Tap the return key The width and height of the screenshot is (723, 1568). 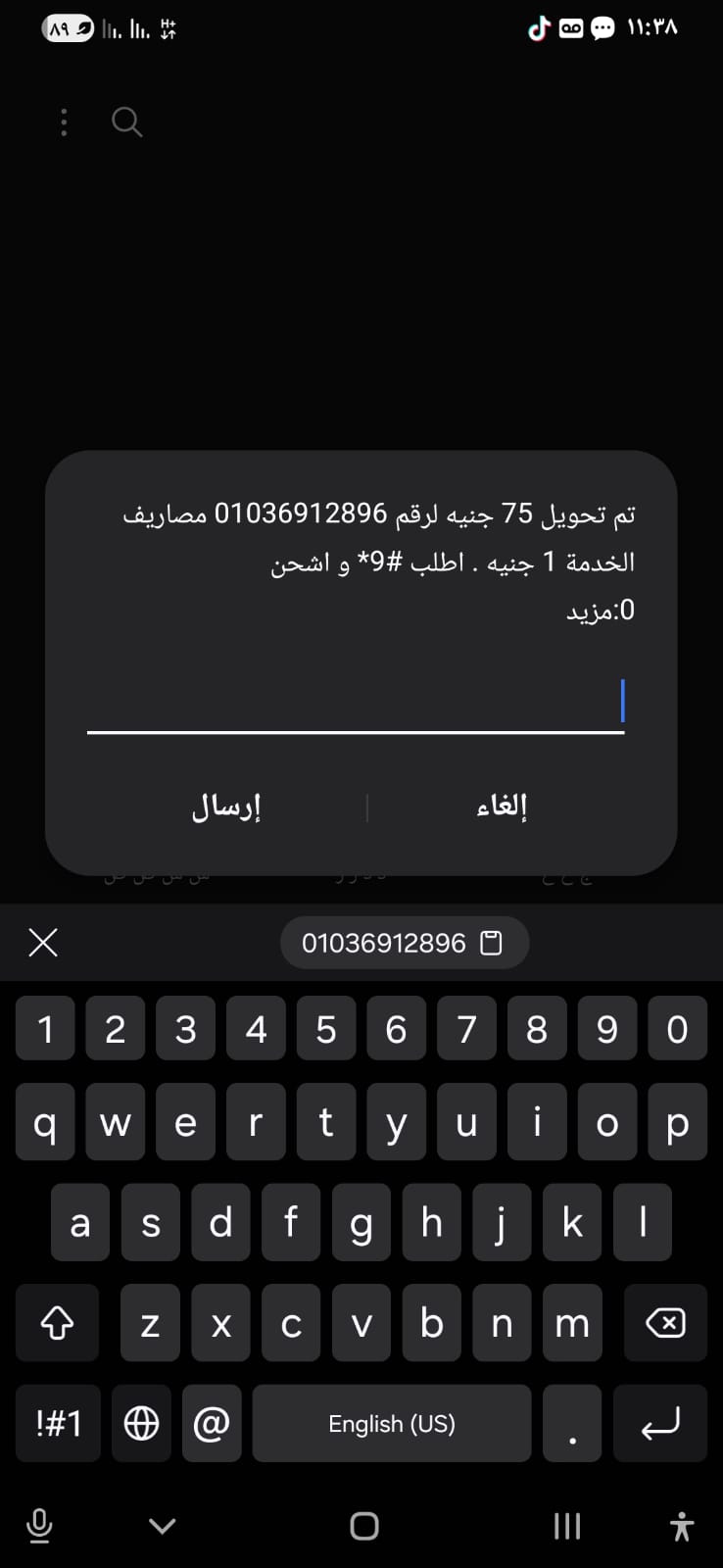pyautogui.click(x=659, y=1424)
